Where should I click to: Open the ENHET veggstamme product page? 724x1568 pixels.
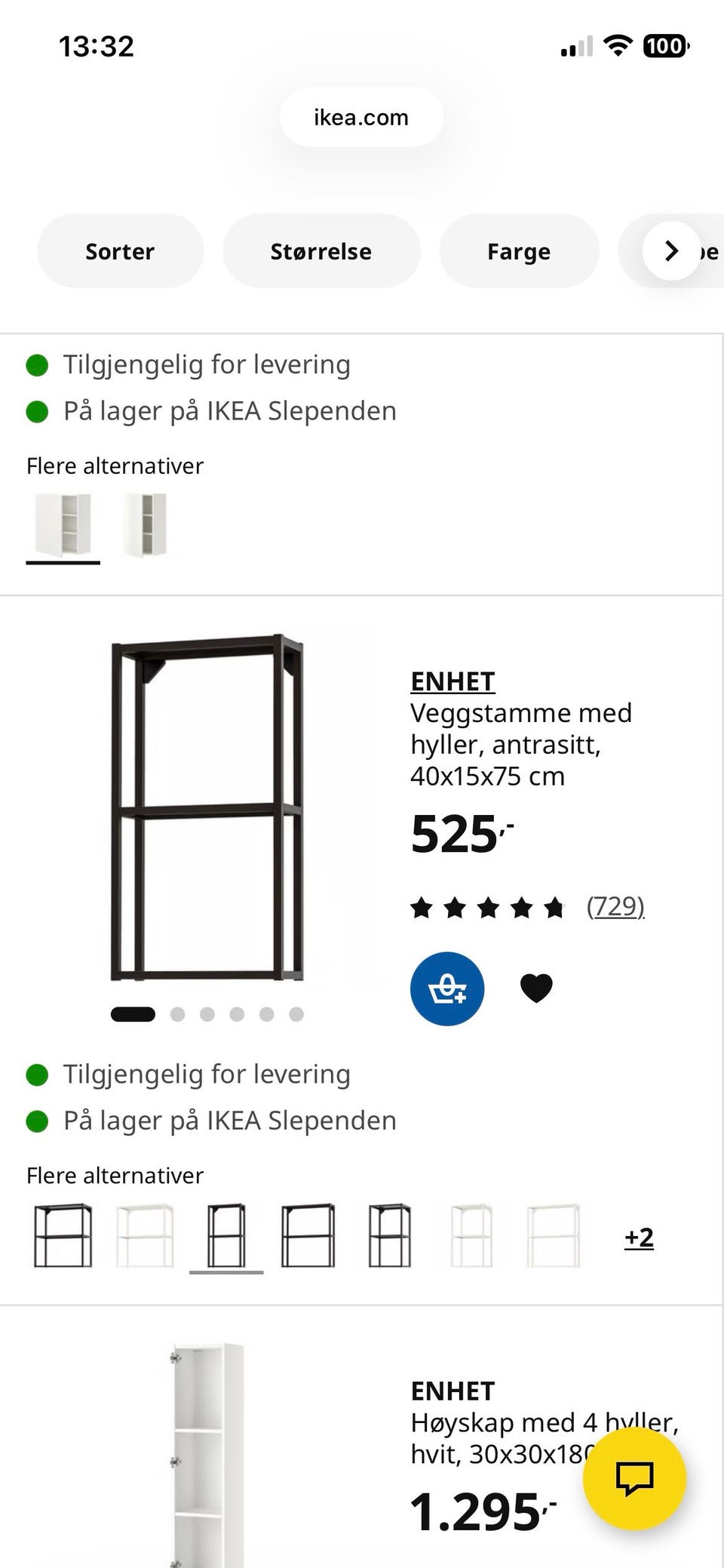(452, 681)
